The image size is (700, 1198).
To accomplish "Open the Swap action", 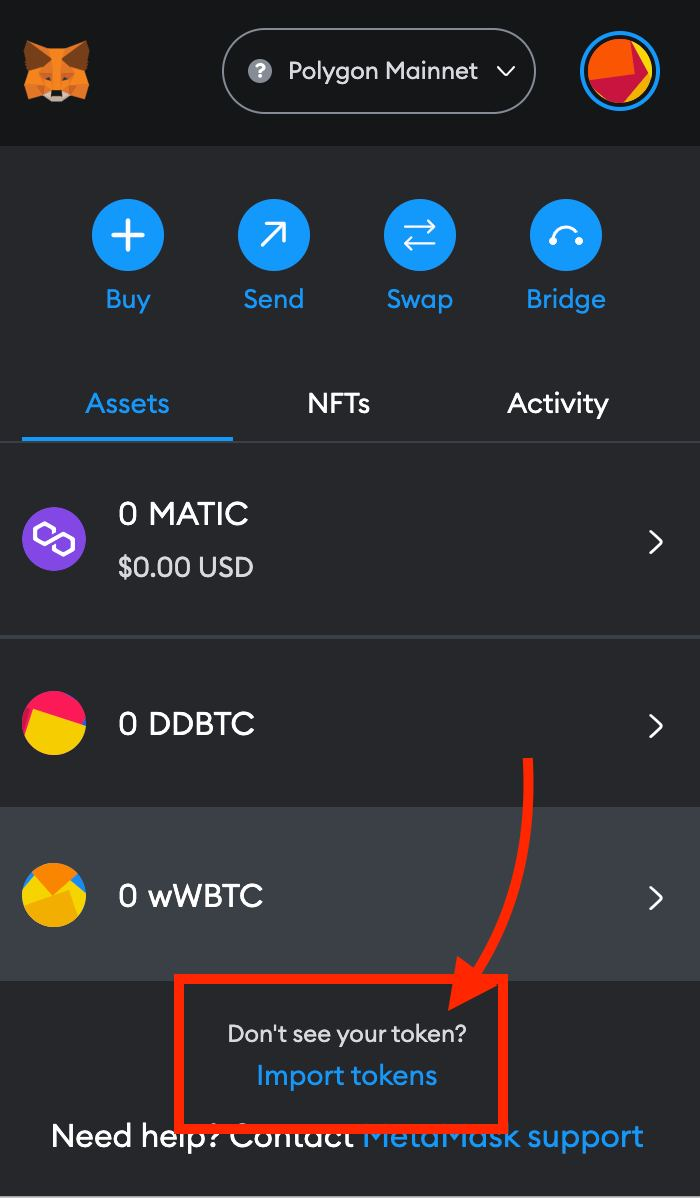I will point(419,236).
